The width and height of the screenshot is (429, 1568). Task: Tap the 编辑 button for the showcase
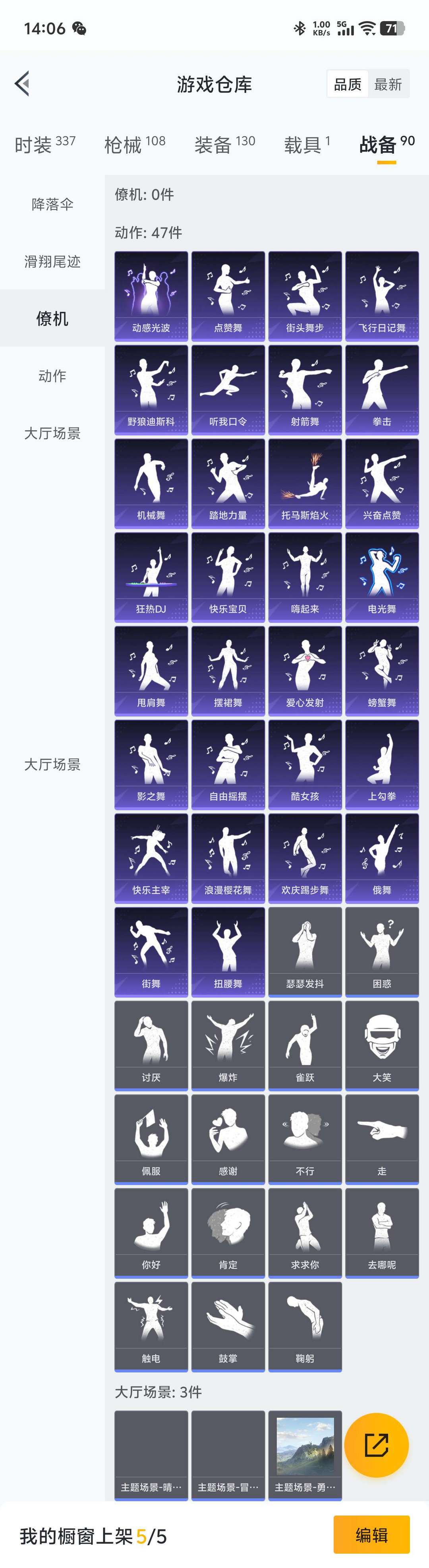point(371,1535)
